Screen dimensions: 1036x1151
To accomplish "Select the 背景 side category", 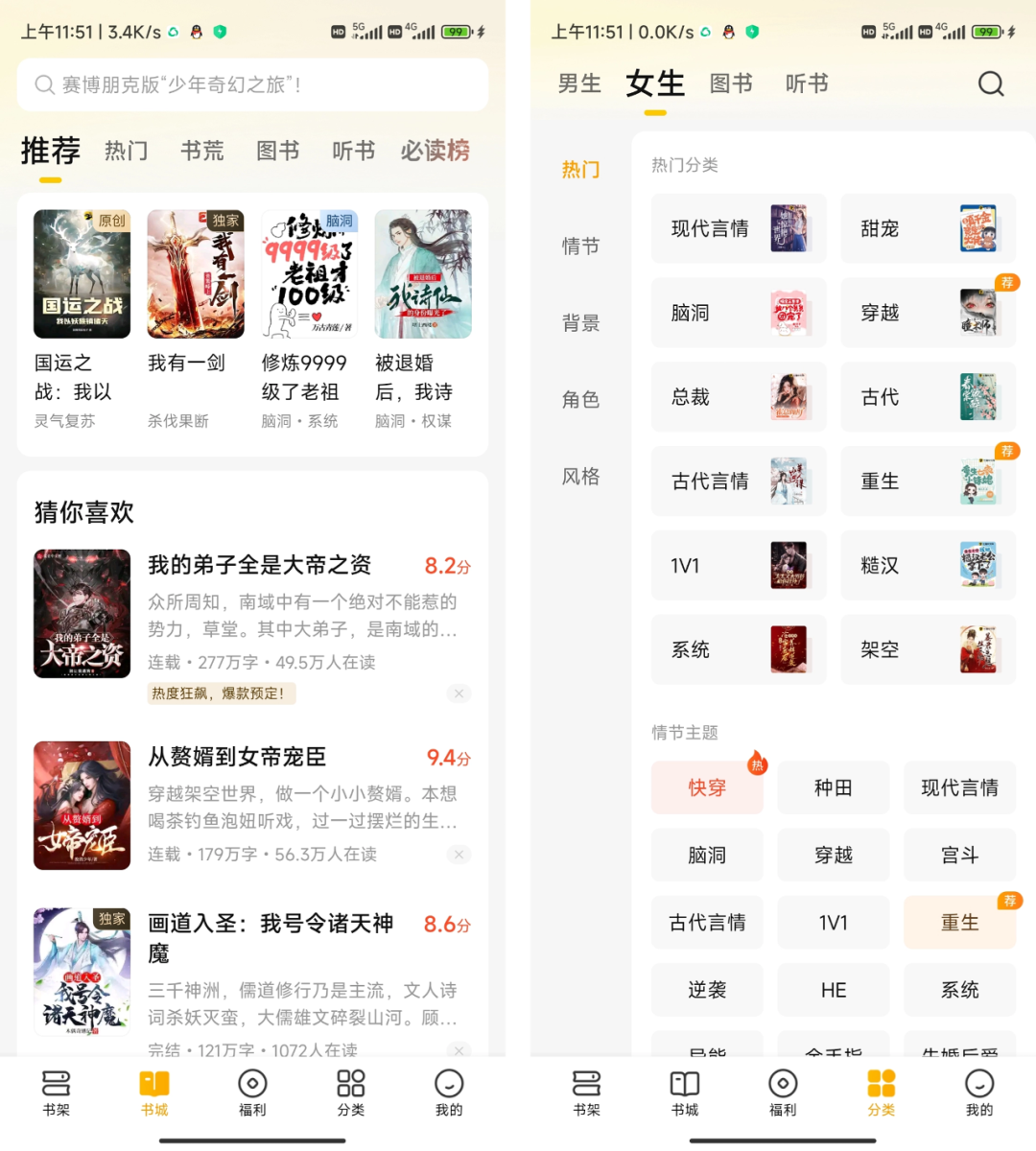I will (x=580, y=323).
